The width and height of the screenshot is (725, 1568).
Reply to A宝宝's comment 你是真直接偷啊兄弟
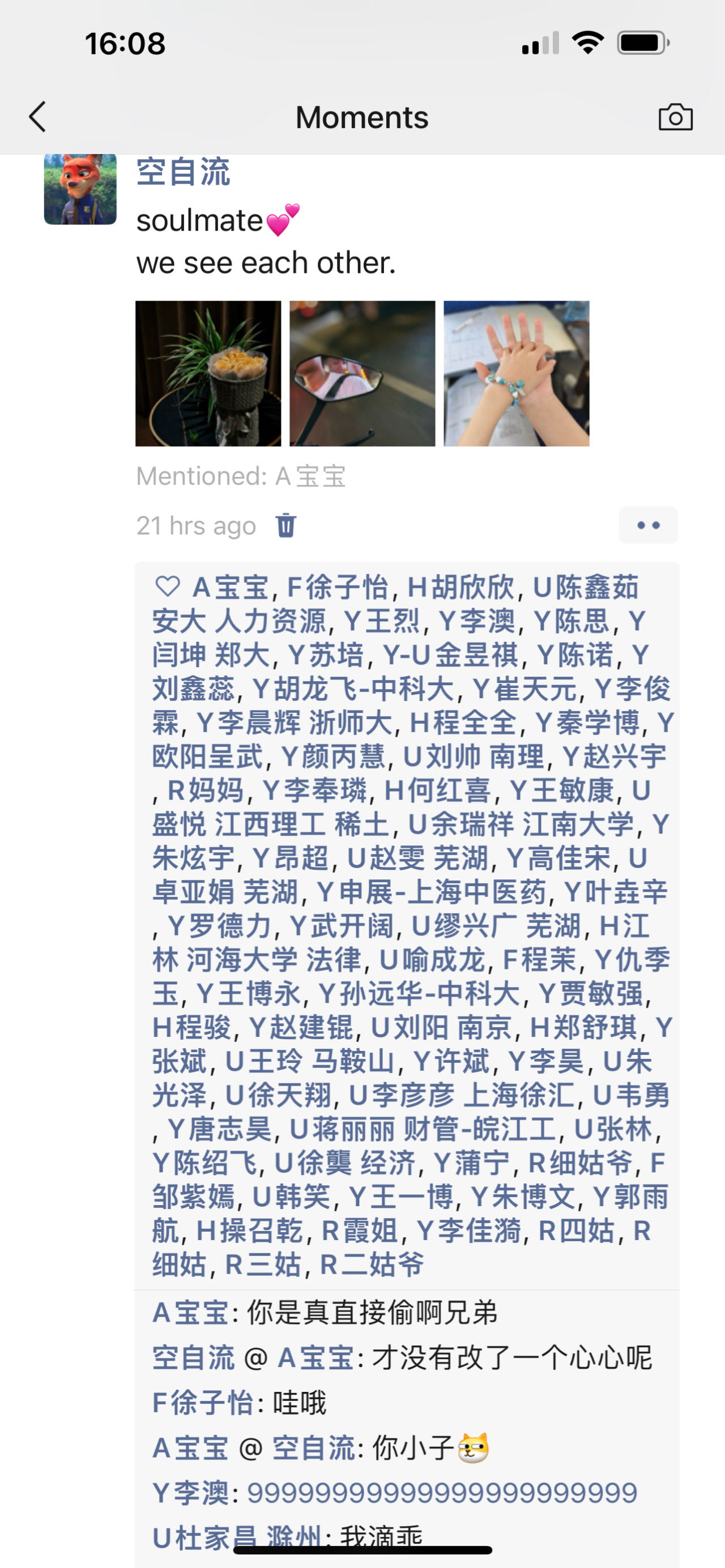pos(372,1313)
